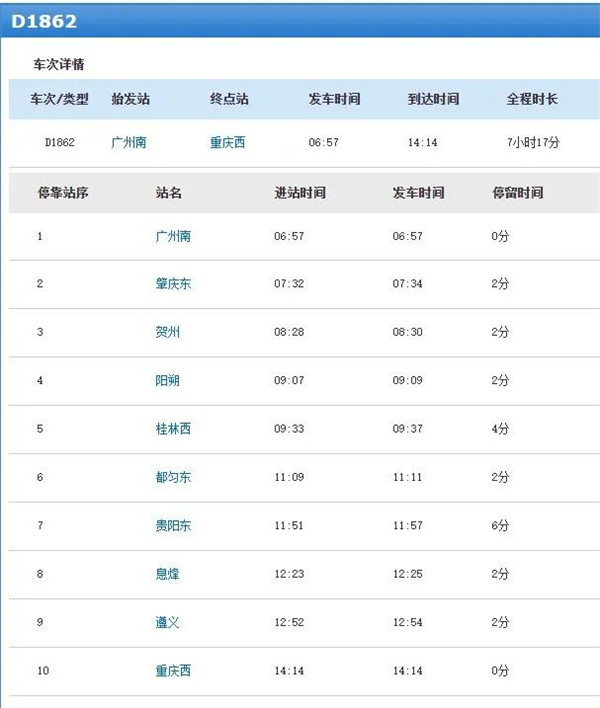Open the 遵义 station link
The height and width of the screenshot is (708, 600).
click(167, 622)
